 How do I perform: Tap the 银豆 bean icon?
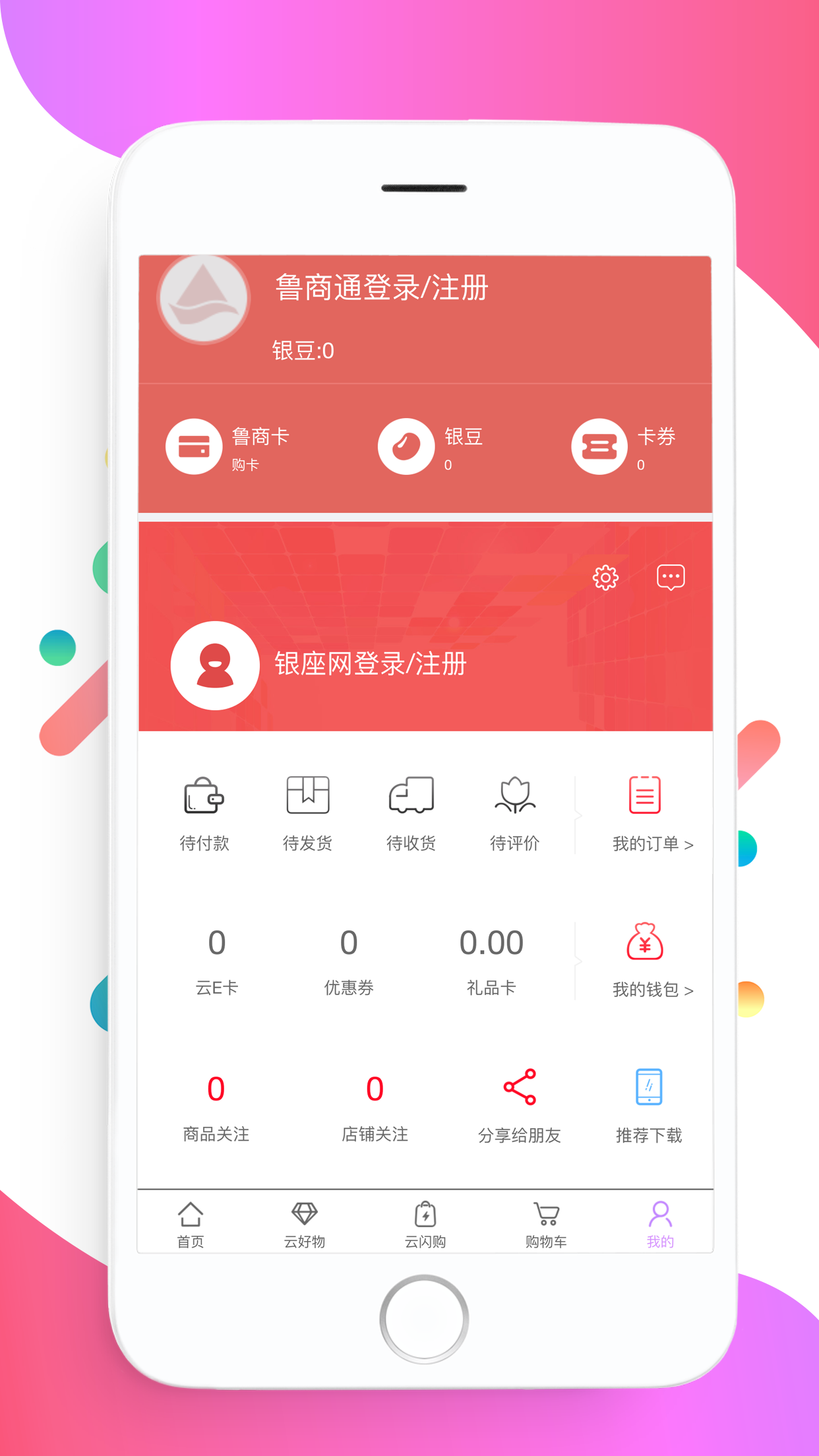(407, 446)
